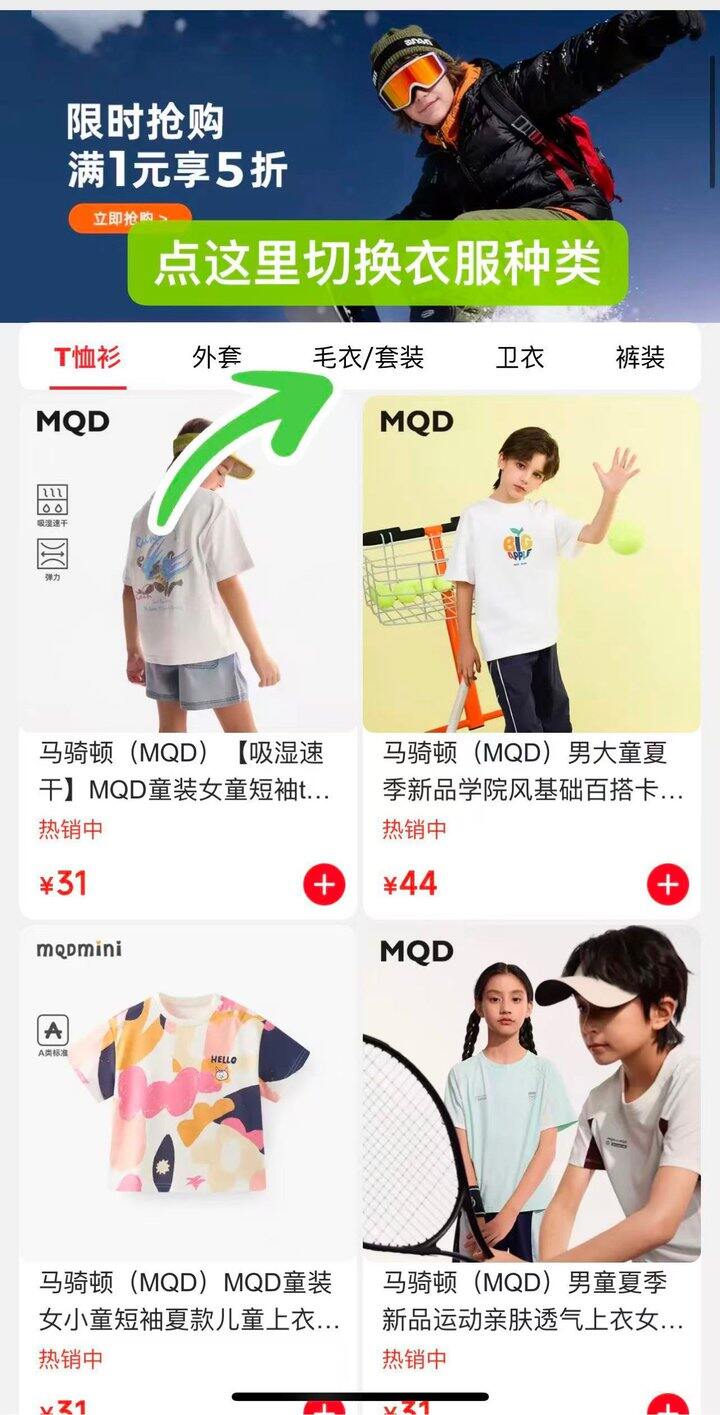This screenshot has height=1415, width=720.
Task: Open the 男大童夏季新品学院风 T-shirt card
Action: [x=531, y=600]
